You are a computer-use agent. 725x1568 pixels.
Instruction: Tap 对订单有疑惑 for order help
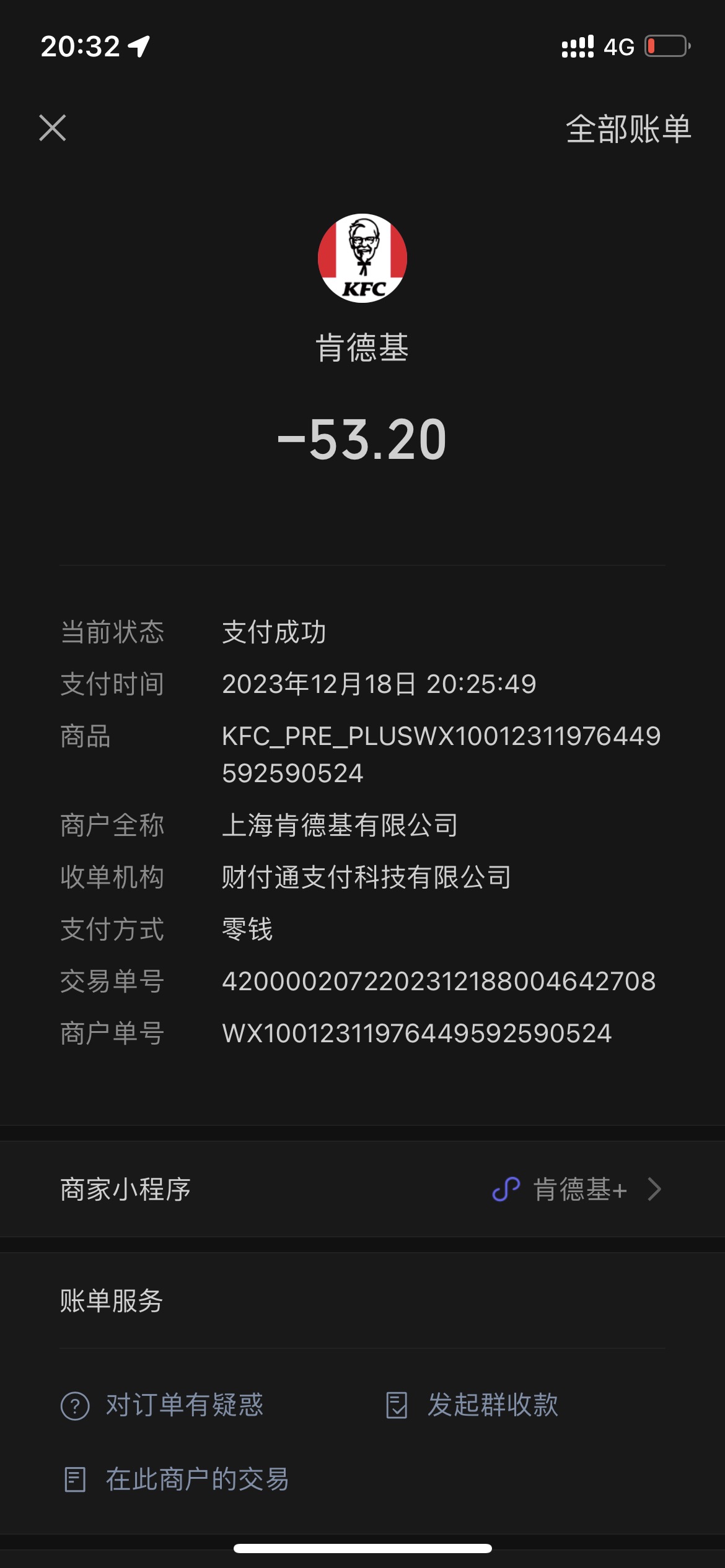(x=162, y=1405)
